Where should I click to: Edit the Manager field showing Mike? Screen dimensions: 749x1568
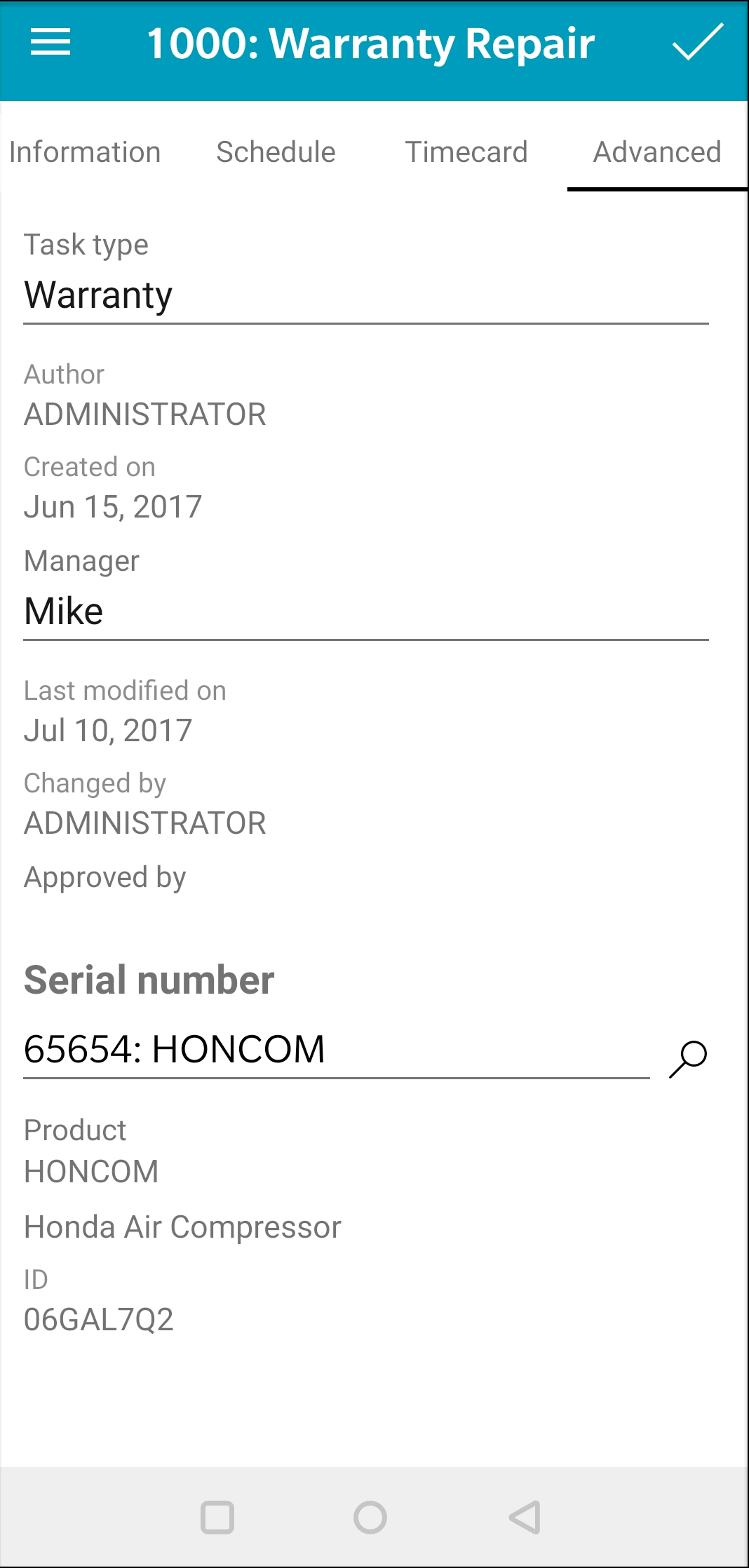pyautogui.click(x=366, y=611)
